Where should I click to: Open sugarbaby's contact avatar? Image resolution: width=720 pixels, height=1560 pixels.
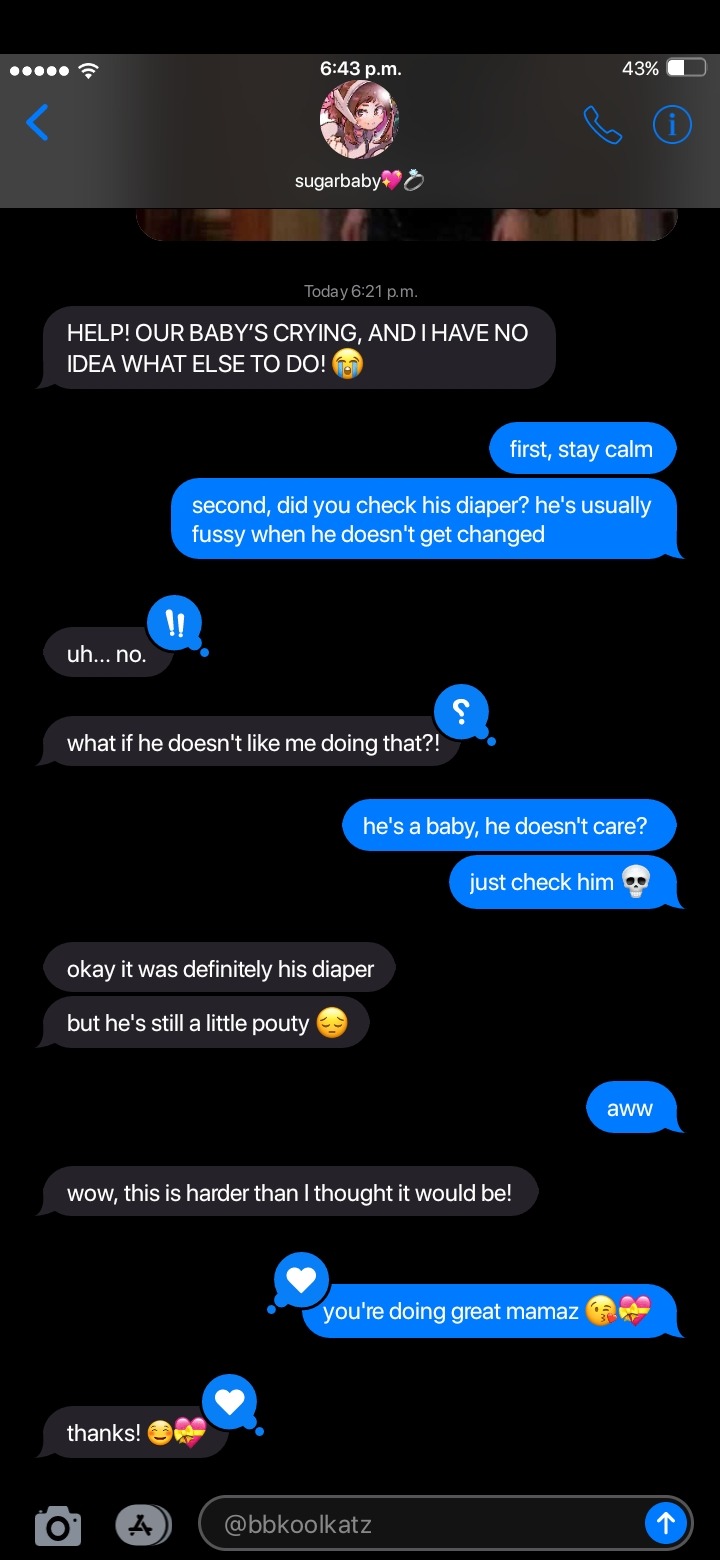(x=359, y=120)
